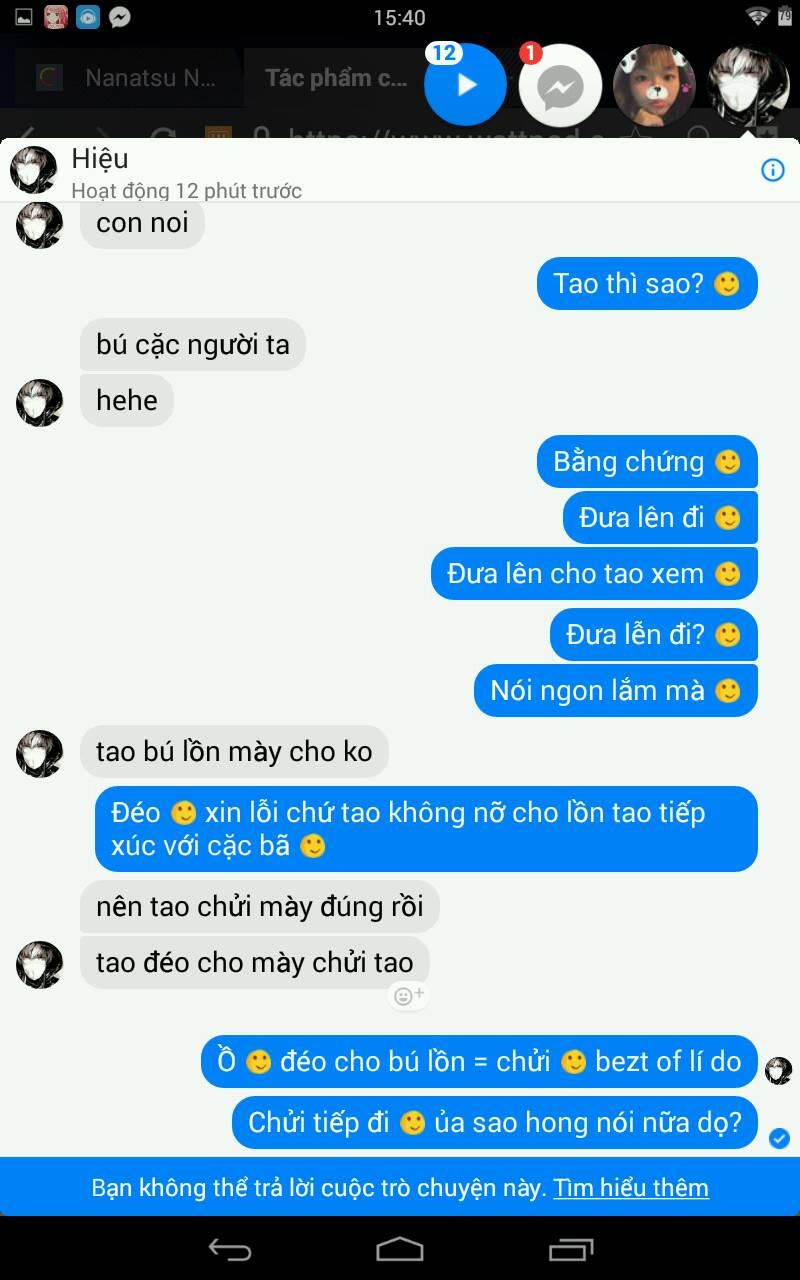Image resolution: width=800 pixels, height=1280 pixels.
Task: Open the Messenger chat head with 1 badge
Action: coord(560,86)
